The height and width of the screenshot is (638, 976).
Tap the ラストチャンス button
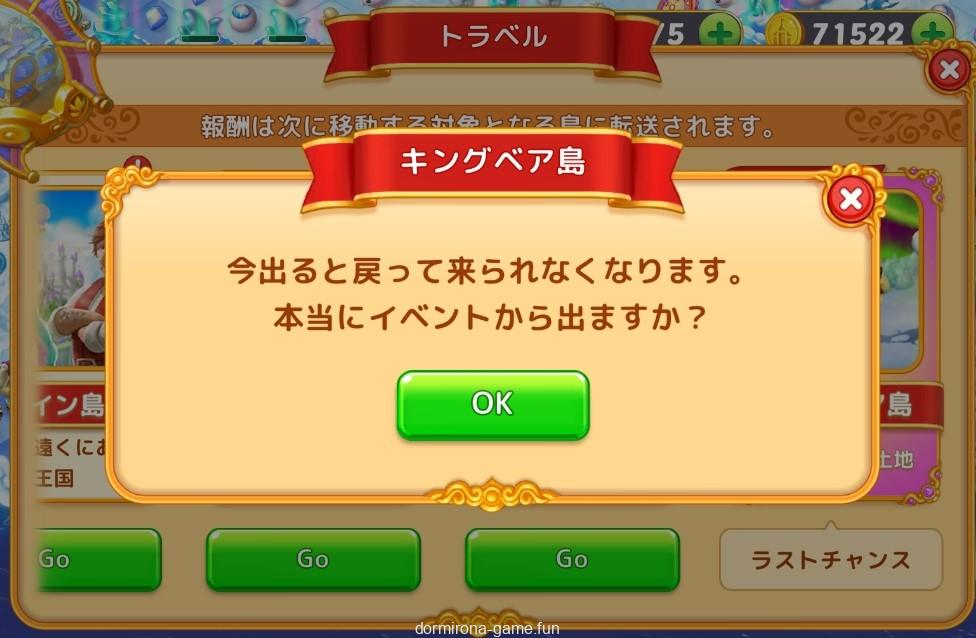[830, 559]
